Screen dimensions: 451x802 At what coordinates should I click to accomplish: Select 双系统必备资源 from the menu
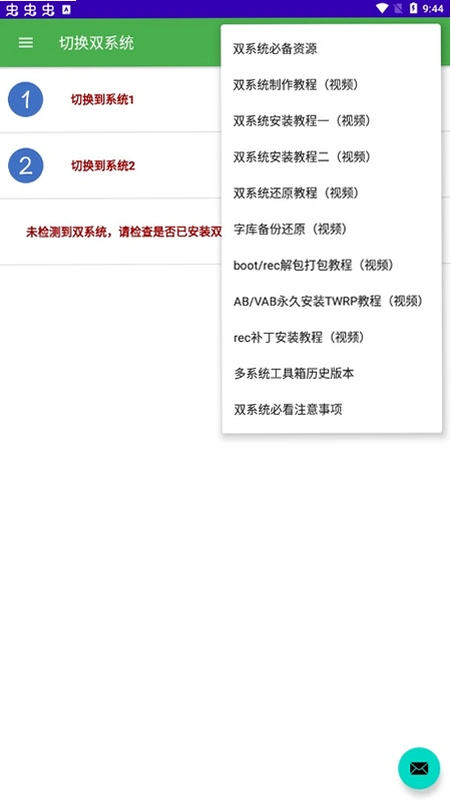click(x=331, y=49)
